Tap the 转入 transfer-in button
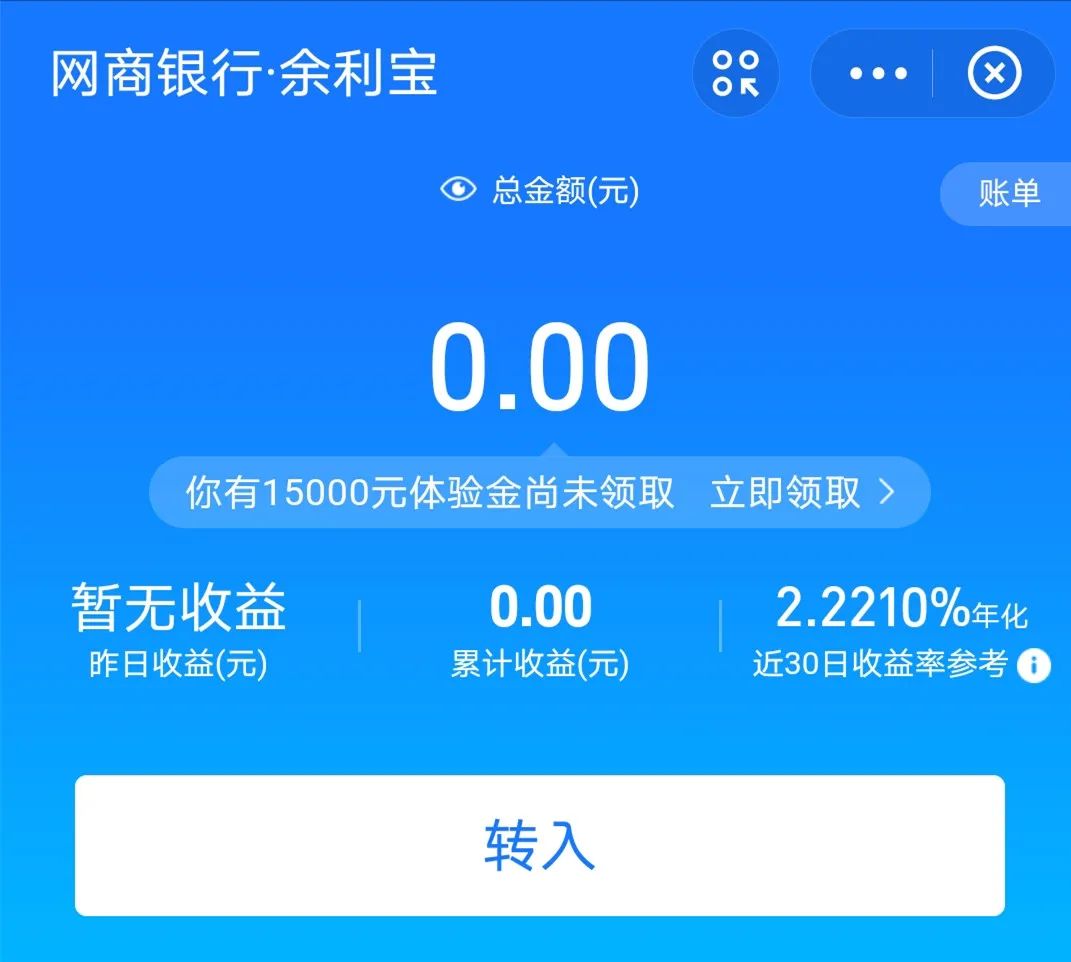This screenshot has height=962, width=1071. tap(539, 845)
